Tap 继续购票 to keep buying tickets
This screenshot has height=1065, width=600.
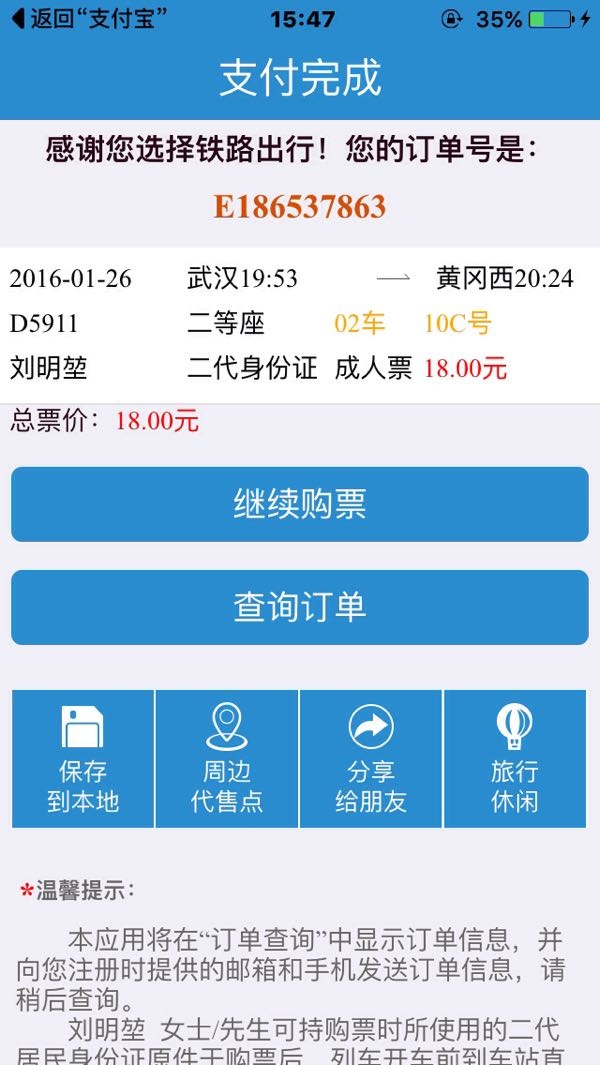[300, 504]
